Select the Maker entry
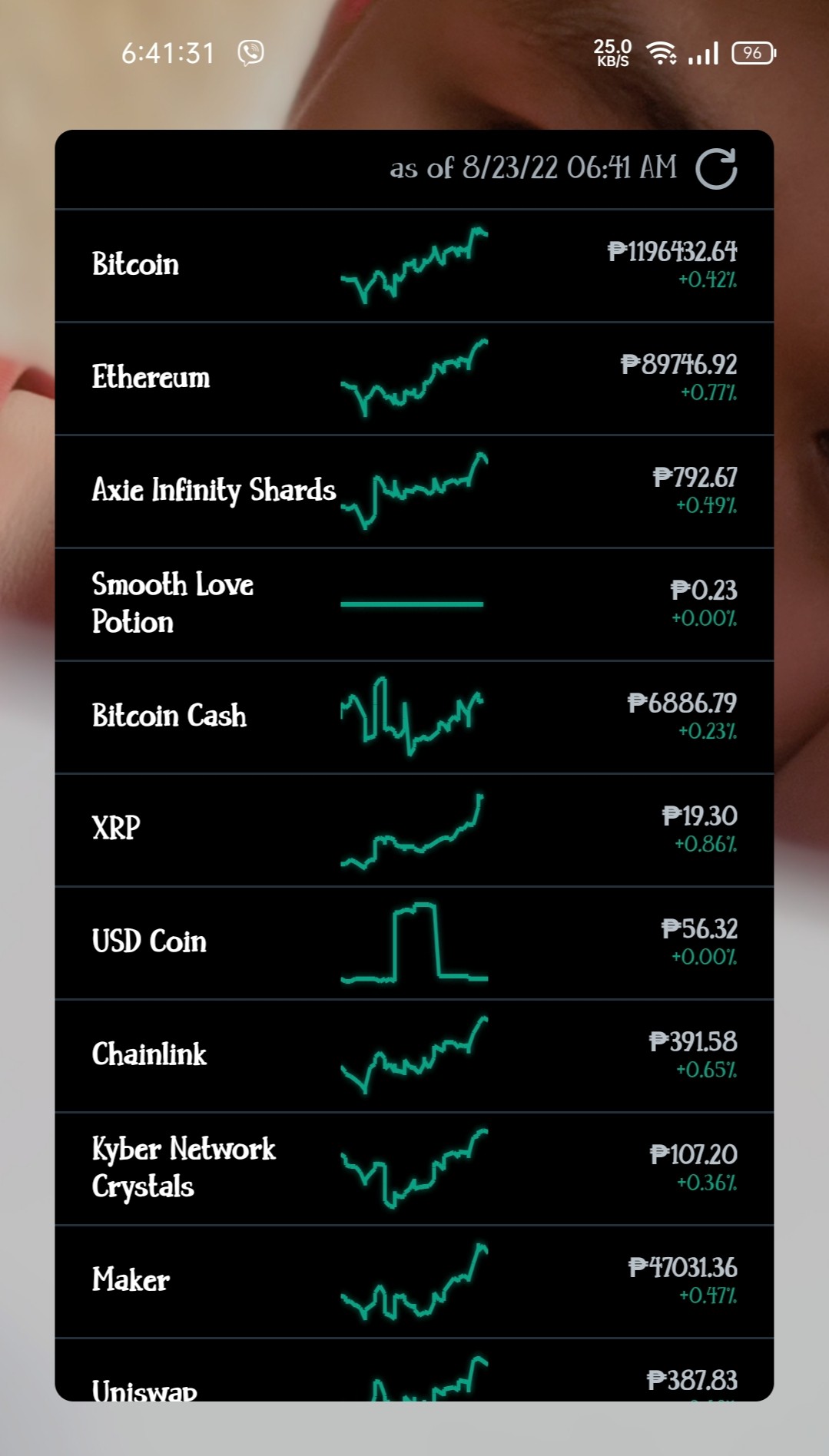829x1456 pixels. tap(414, 1282)
